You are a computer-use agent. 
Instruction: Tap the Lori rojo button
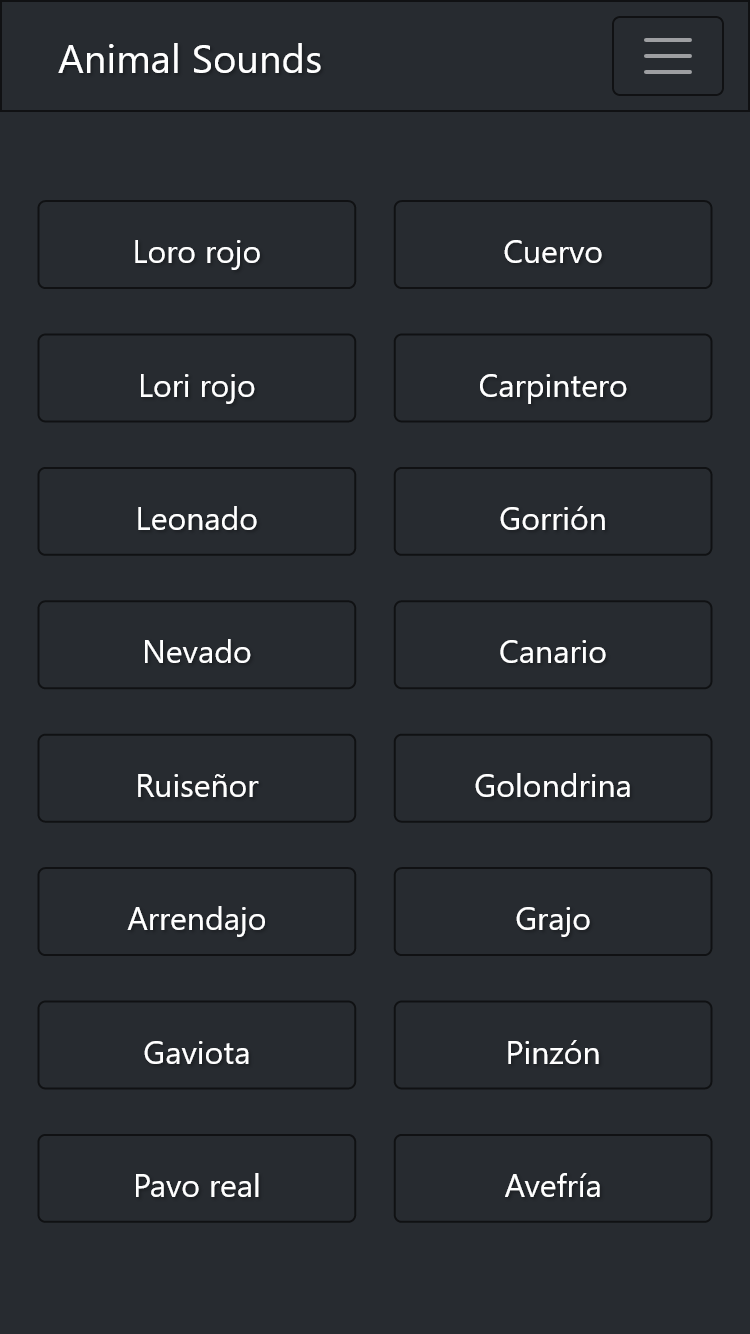tap(197, 378)
